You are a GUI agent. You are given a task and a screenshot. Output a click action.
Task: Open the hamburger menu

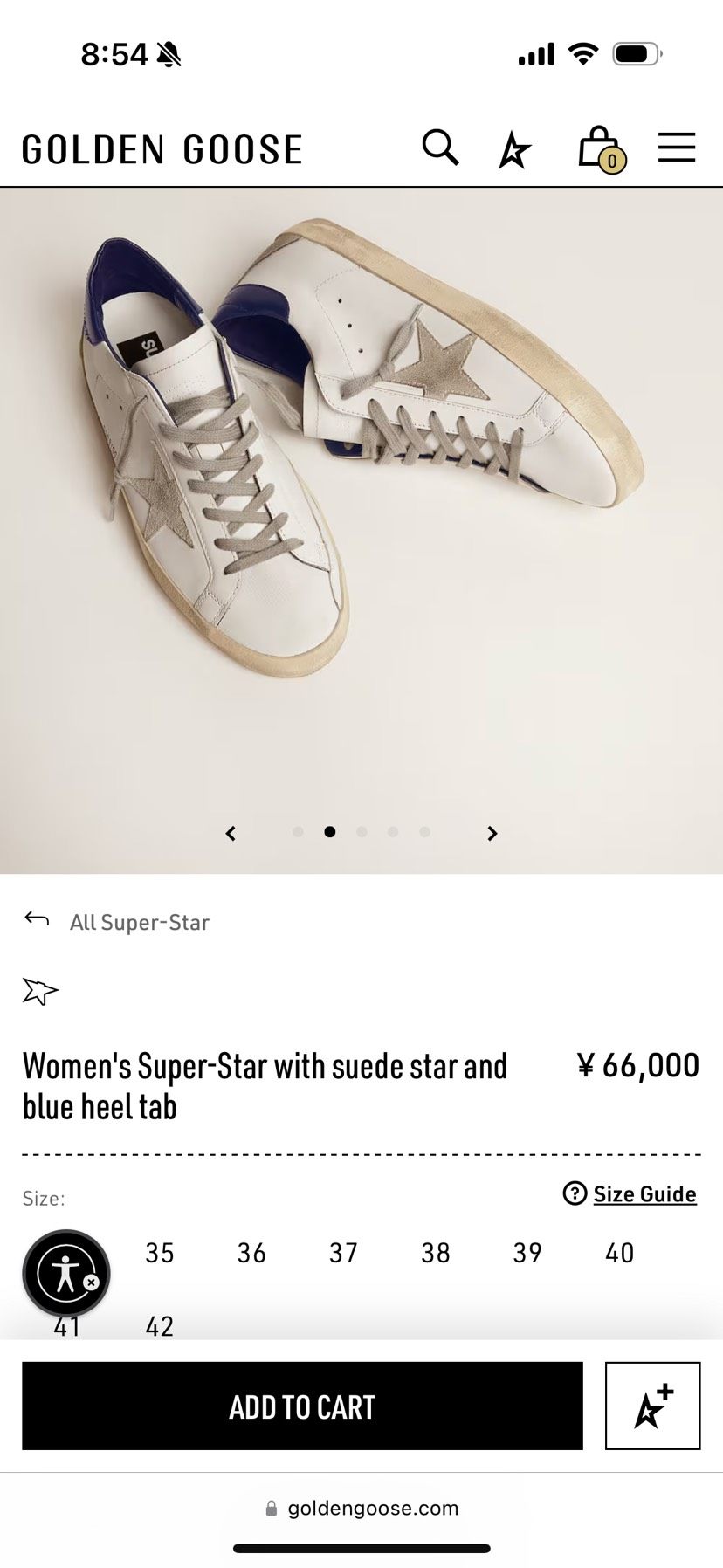677,148
